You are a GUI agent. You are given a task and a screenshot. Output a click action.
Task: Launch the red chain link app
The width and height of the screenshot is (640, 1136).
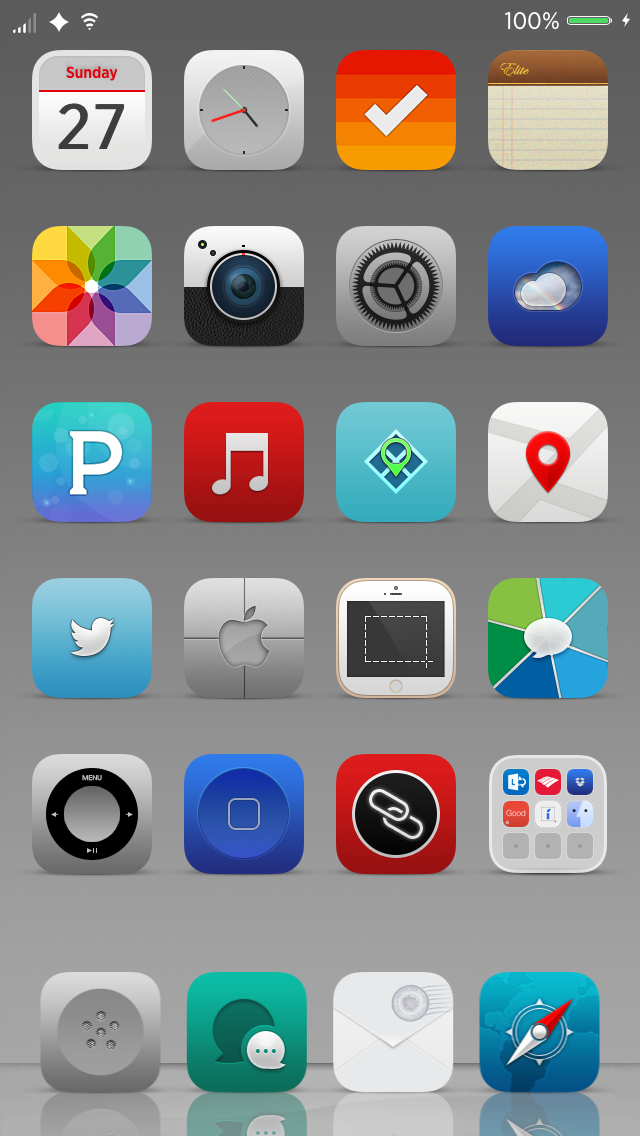click(396, 814)
